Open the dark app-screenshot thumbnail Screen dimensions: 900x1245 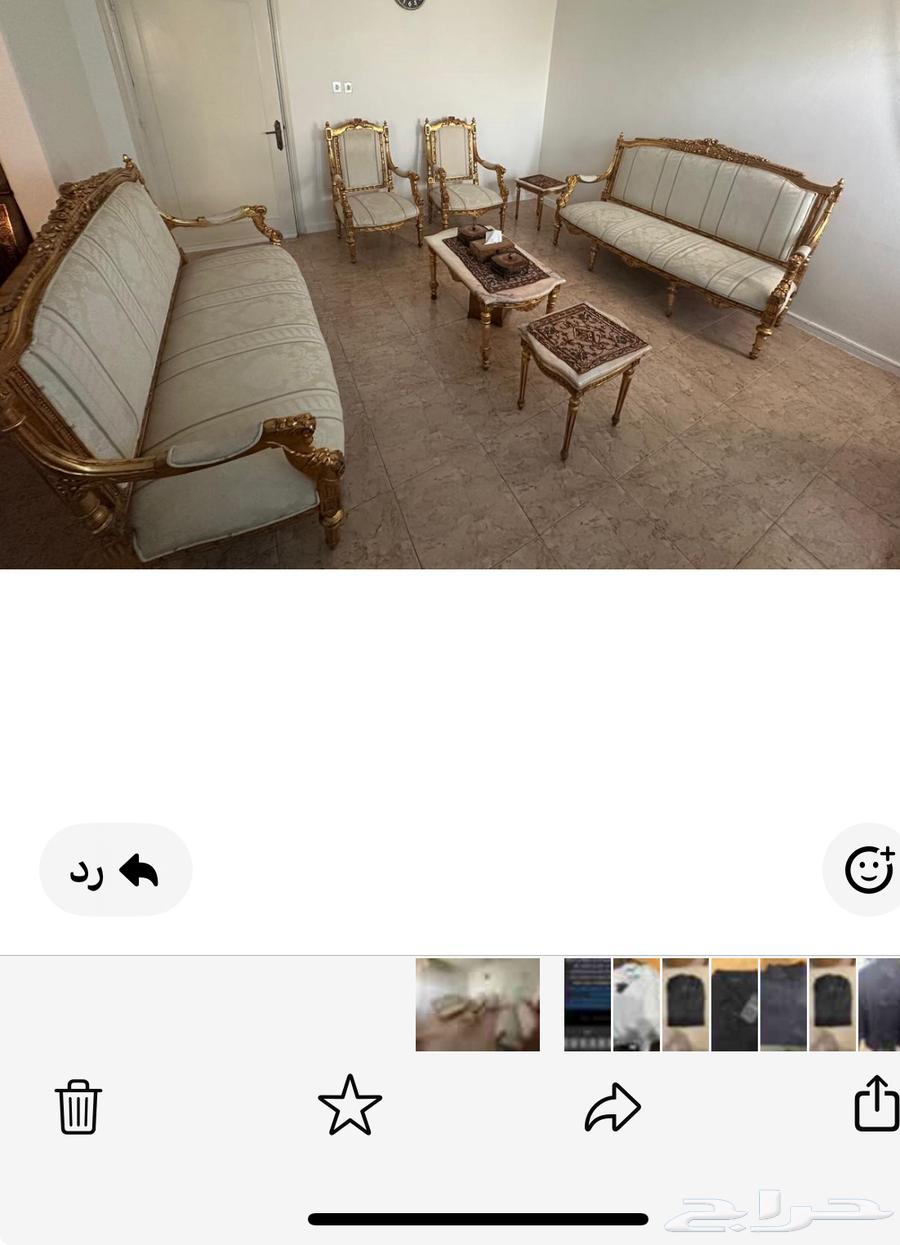587,1004
